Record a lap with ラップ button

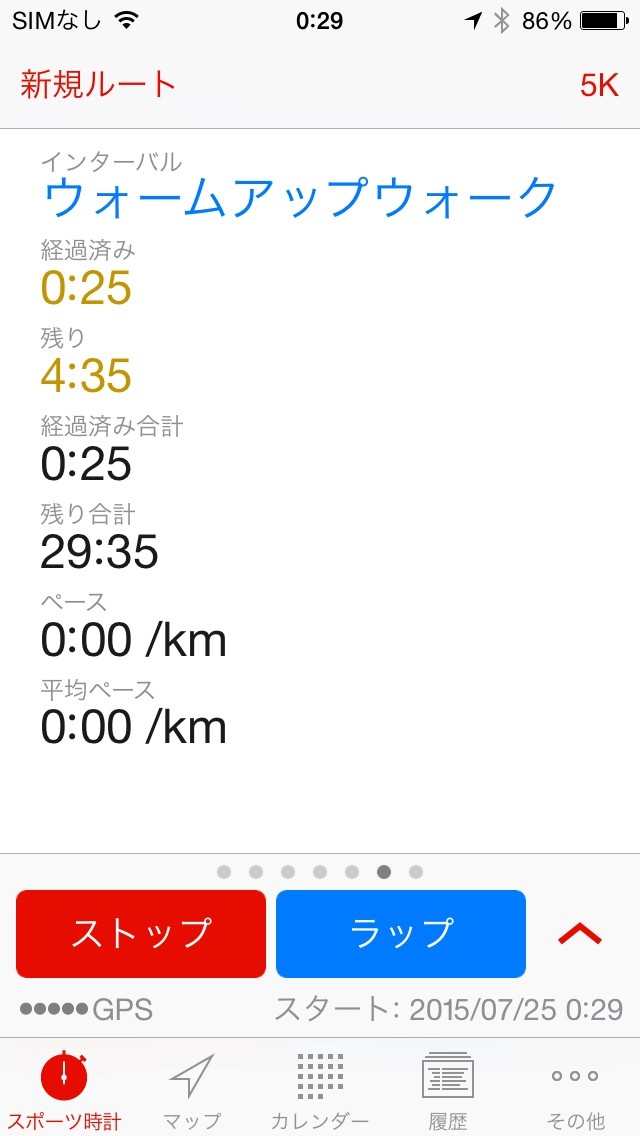tap(401, 933)
